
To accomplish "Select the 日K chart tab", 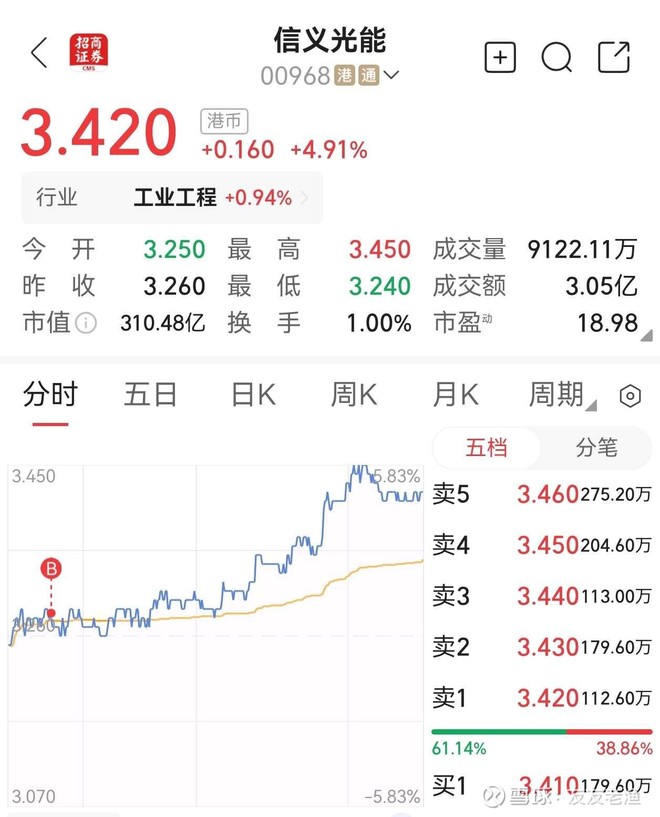I will tap(253, 396).
